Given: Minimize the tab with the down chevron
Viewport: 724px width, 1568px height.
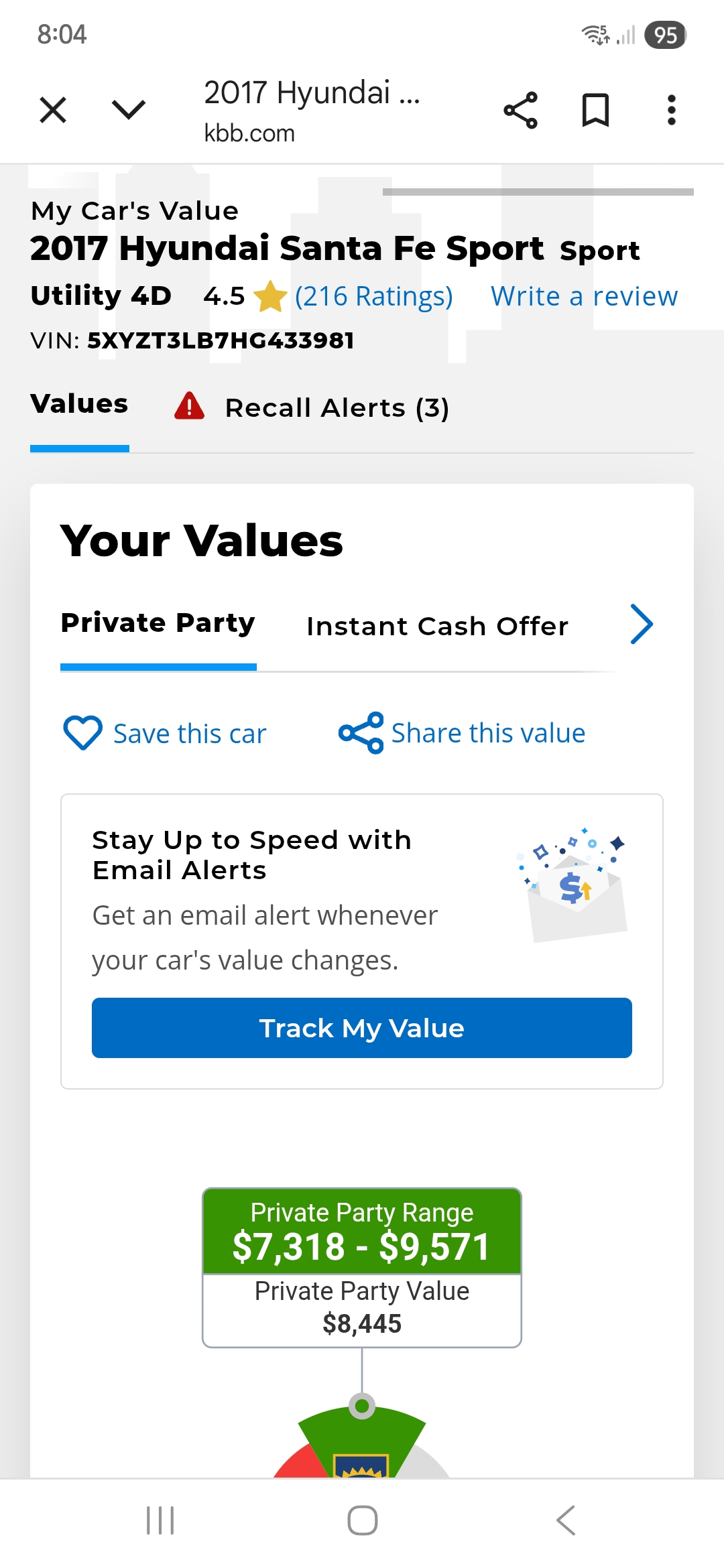Looking at the screenshot, I should coord(129,110).
